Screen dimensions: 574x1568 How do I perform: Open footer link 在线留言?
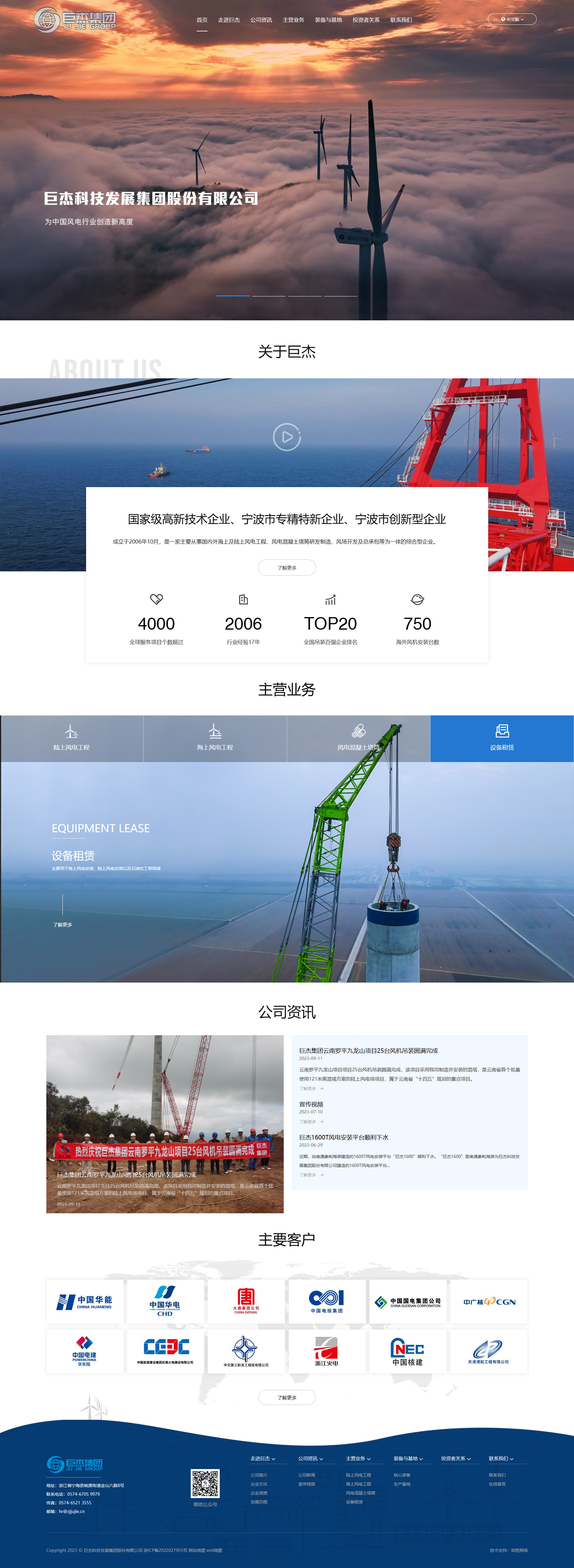pos(497,1484)
